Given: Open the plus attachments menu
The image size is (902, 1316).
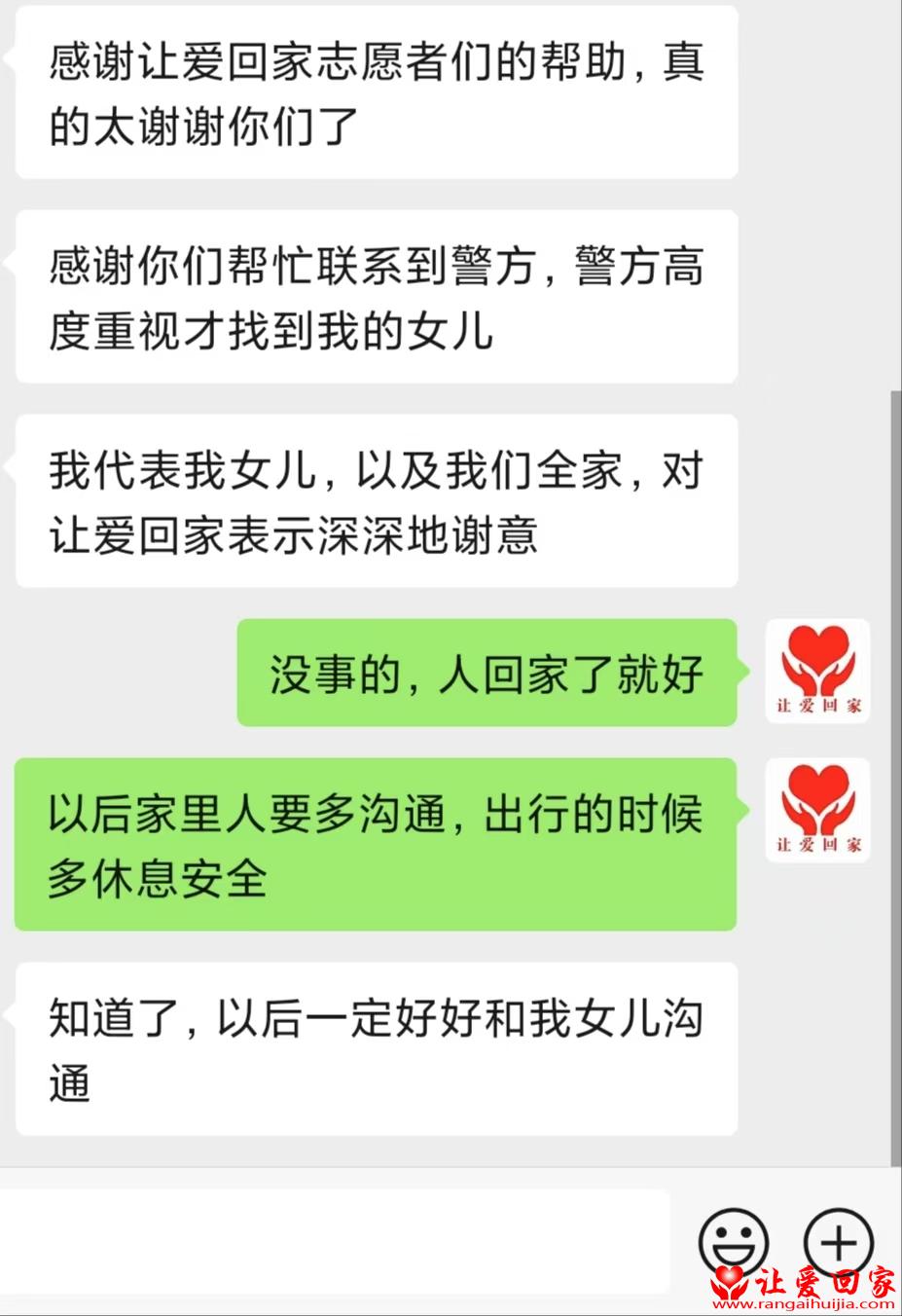Looking at the screenshot, I should 838,1242.
